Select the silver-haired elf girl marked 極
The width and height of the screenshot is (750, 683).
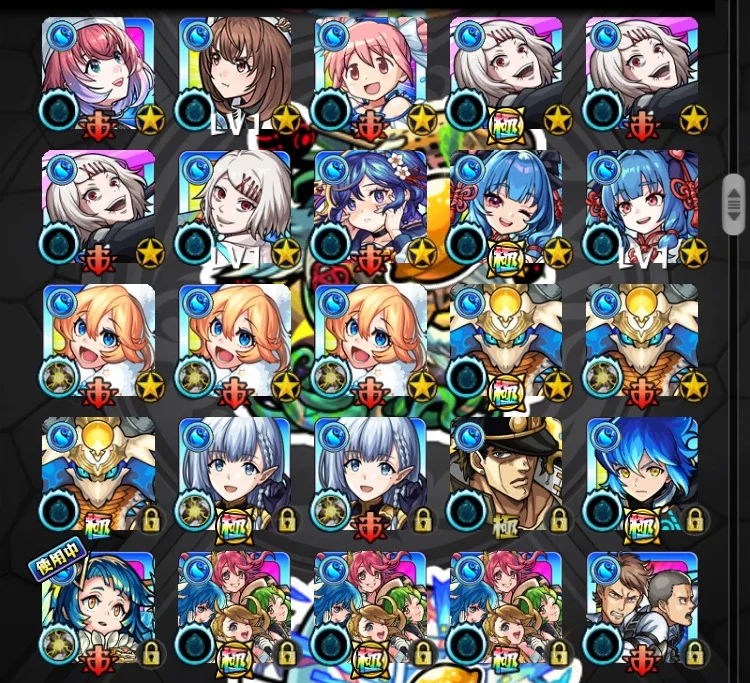coord(234,474)
